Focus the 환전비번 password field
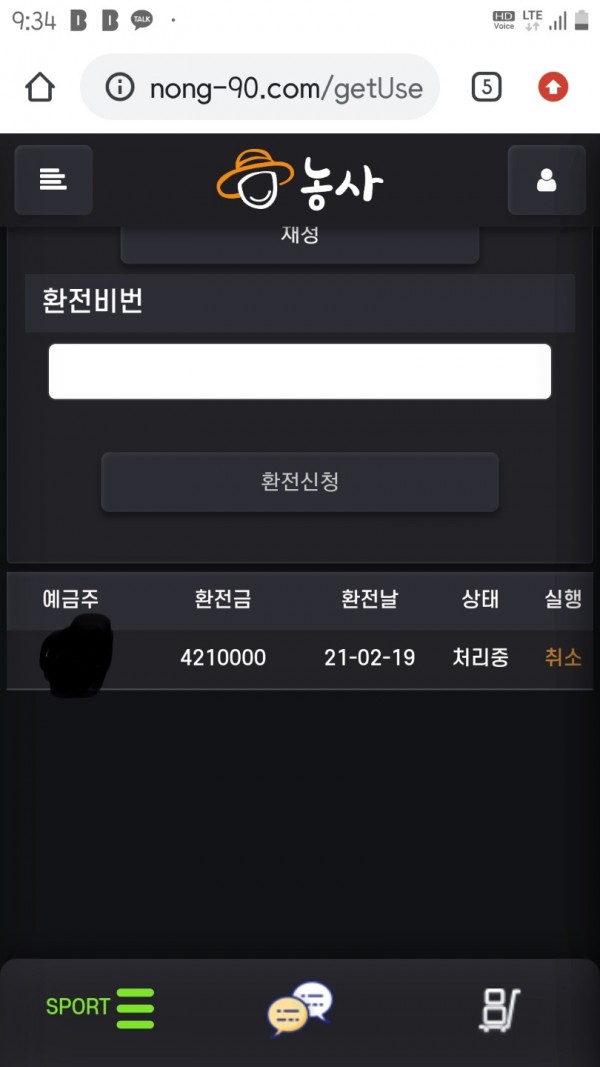 pyautogui.click(x=300, y=371)
